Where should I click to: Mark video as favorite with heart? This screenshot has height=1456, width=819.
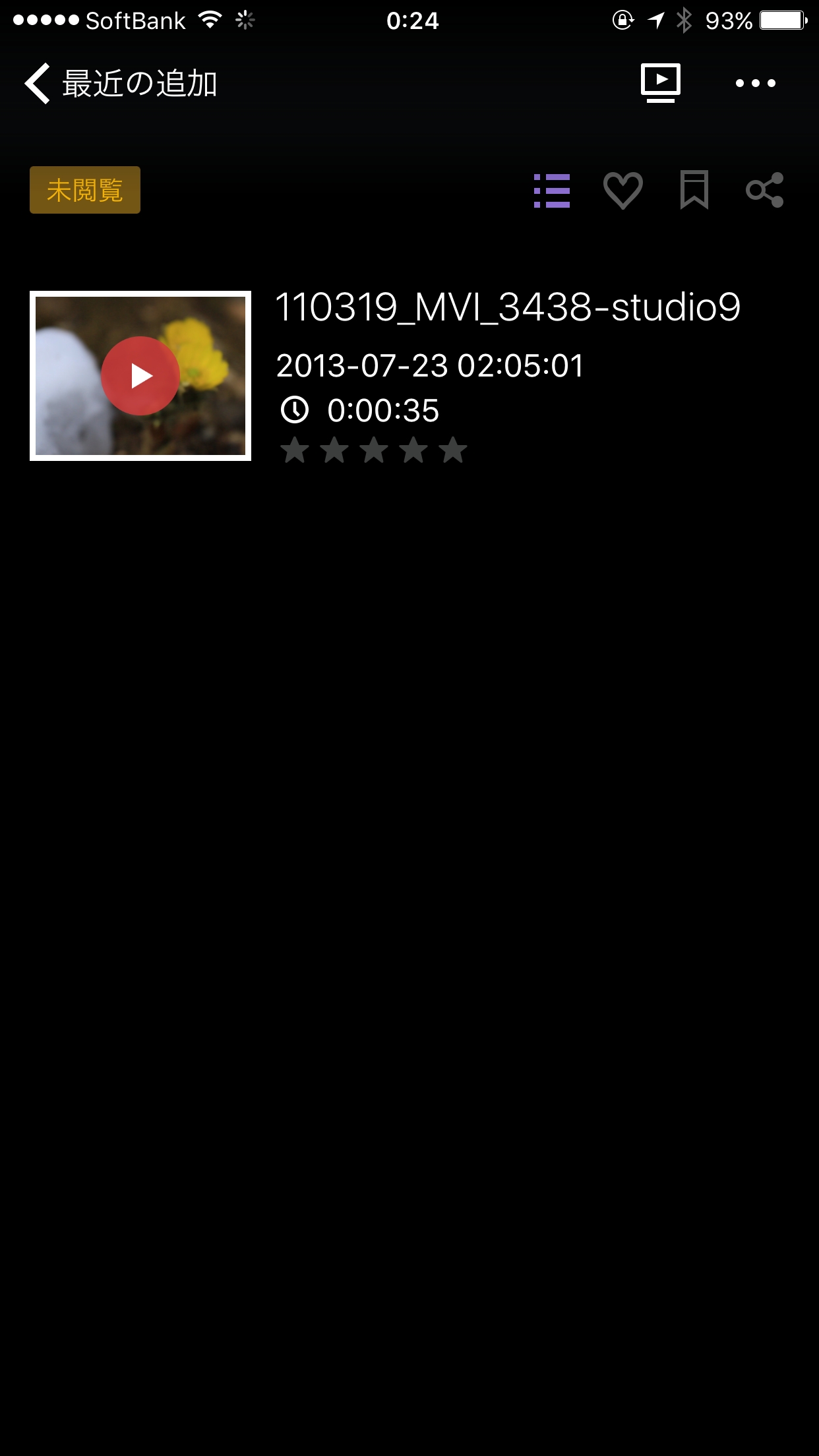point(622,191)
